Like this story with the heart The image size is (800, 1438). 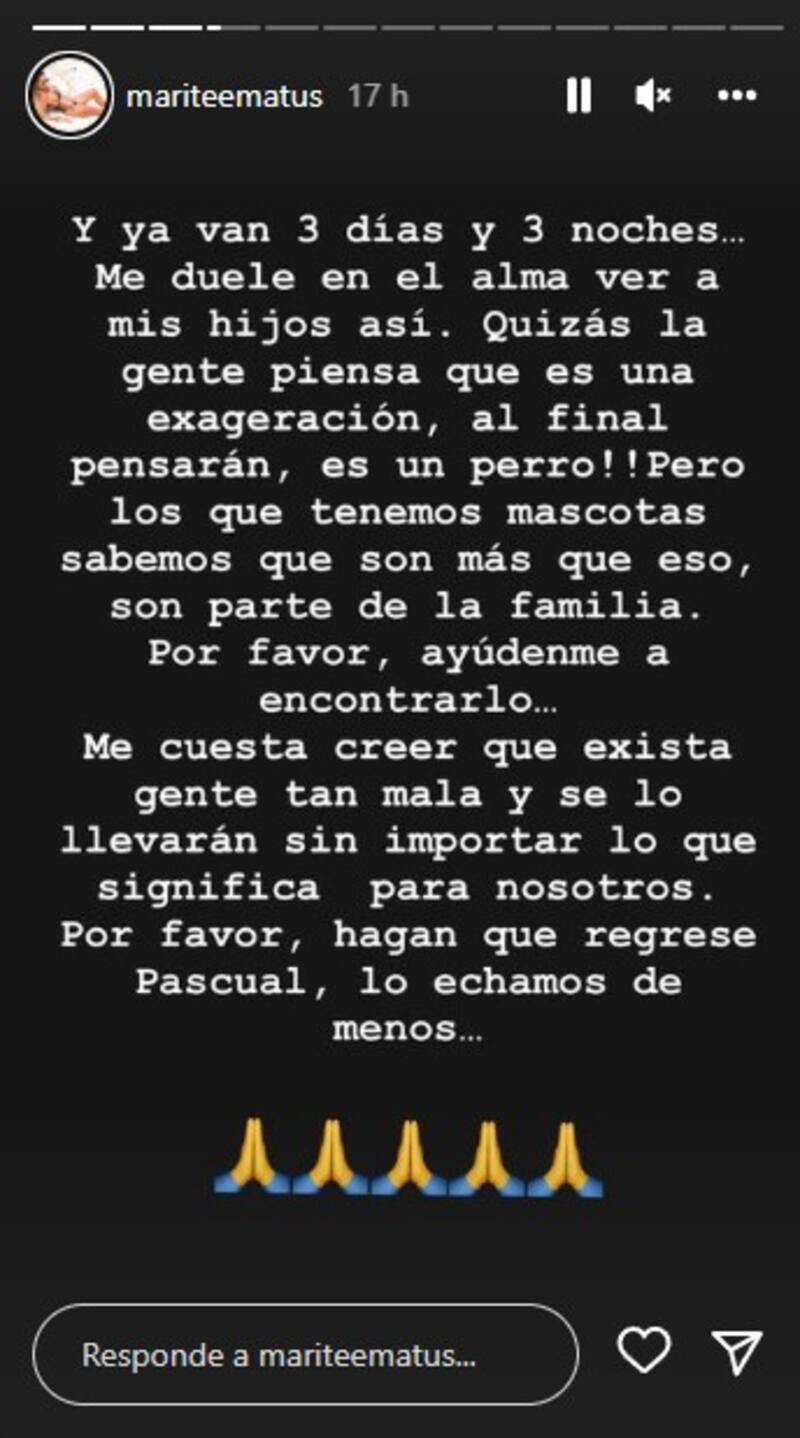[x=643, y=1352]
